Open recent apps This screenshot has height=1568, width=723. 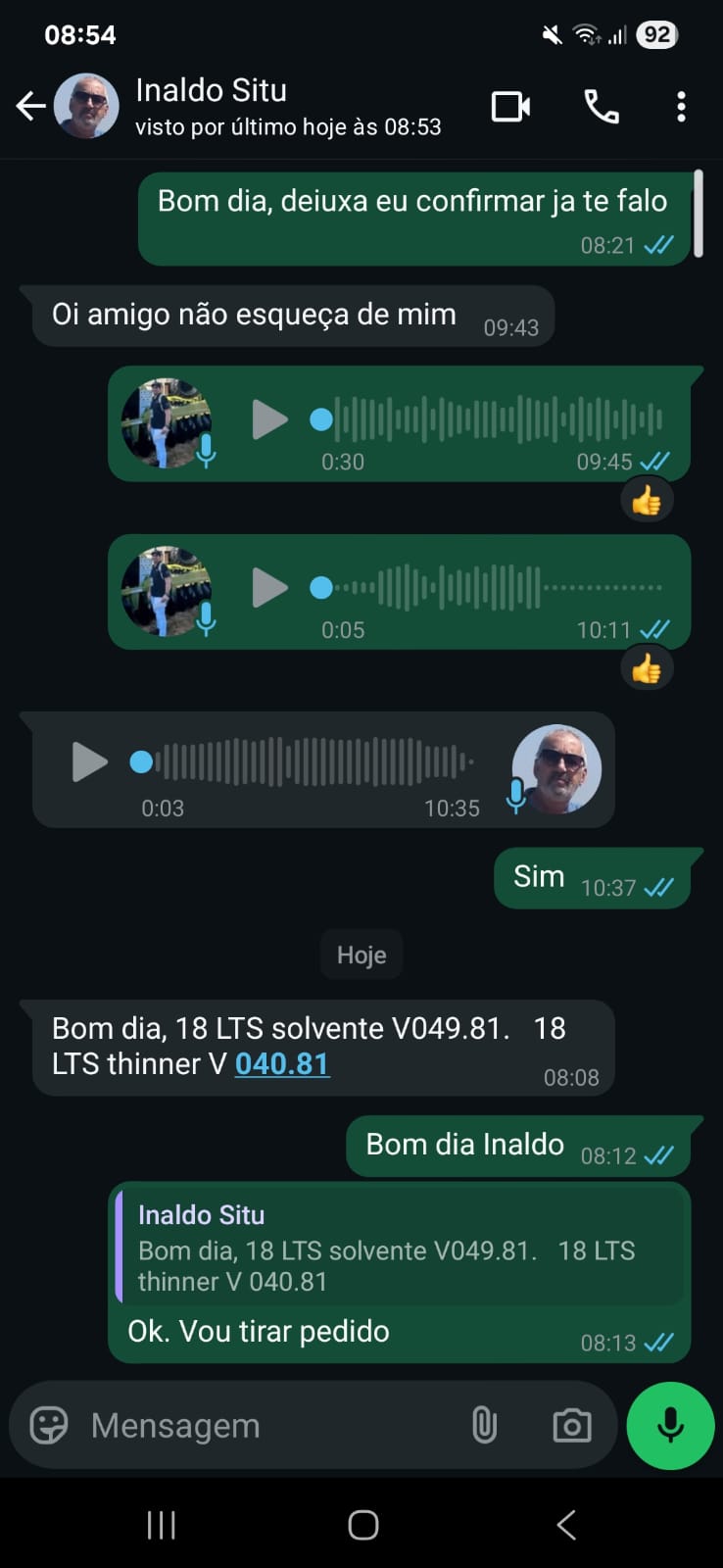[161, 1525]
